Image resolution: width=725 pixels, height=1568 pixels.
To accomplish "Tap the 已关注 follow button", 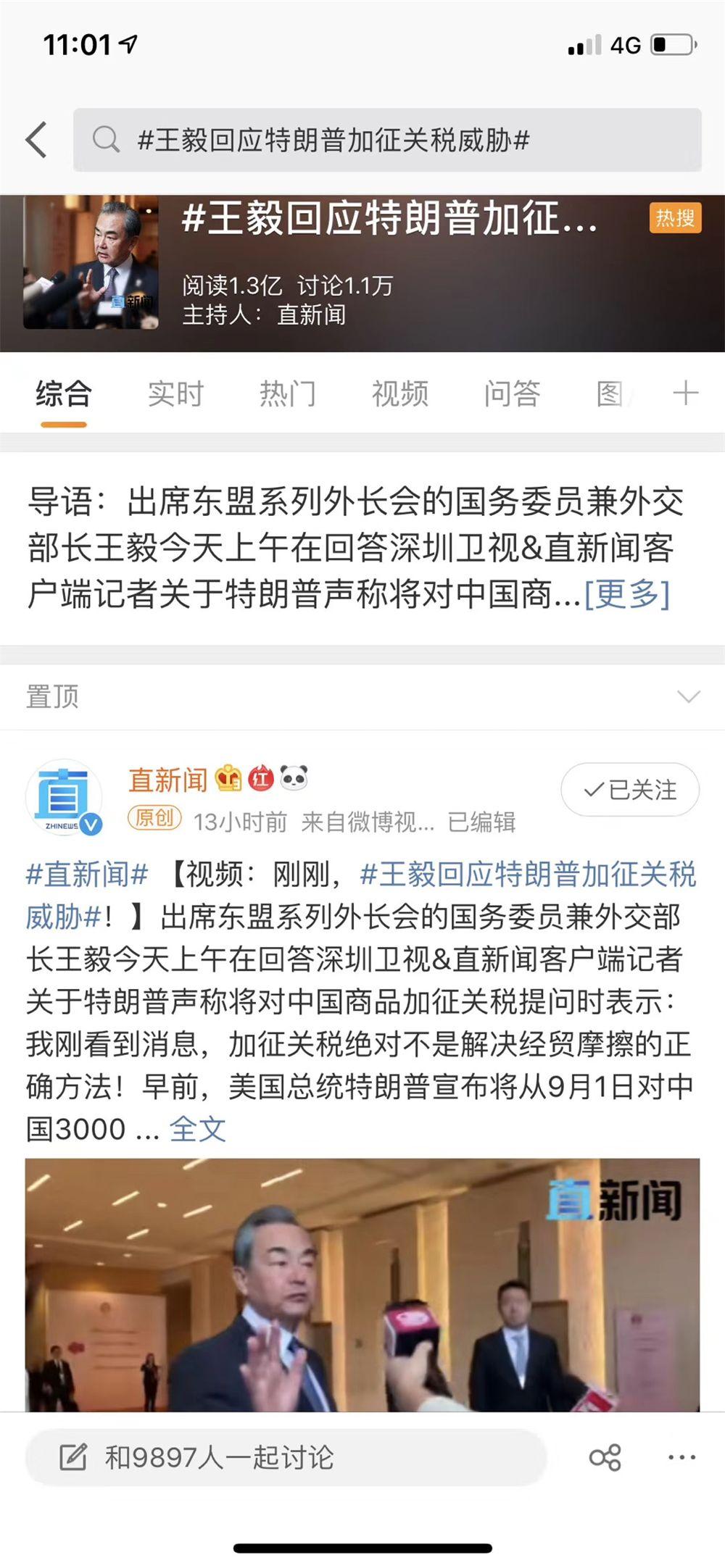I will (x=630, y=789).
